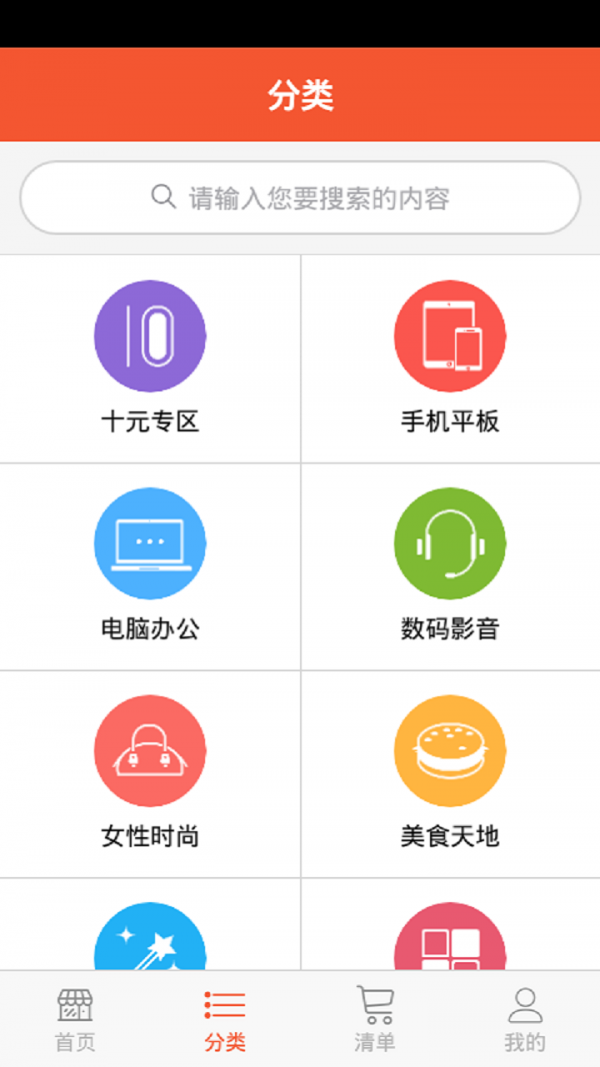Tap the search input field
The width and height of the screenshot is (600, 1067).
point(300,197)
